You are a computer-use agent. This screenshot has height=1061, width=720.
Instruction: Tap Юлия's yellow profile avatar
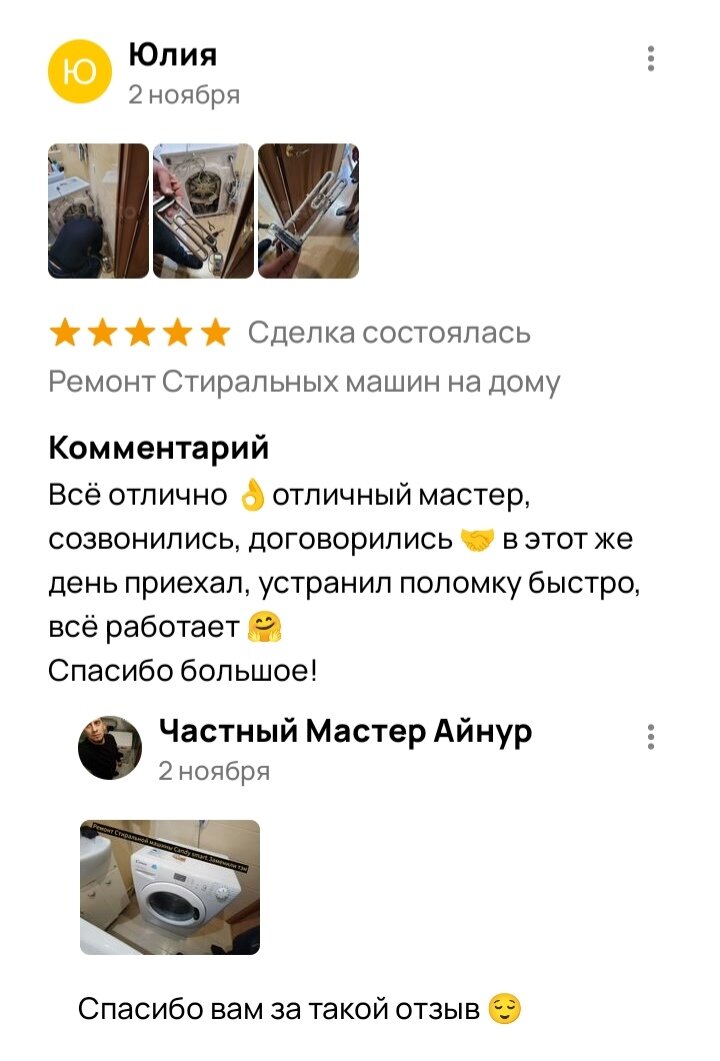tap(79, 71)
